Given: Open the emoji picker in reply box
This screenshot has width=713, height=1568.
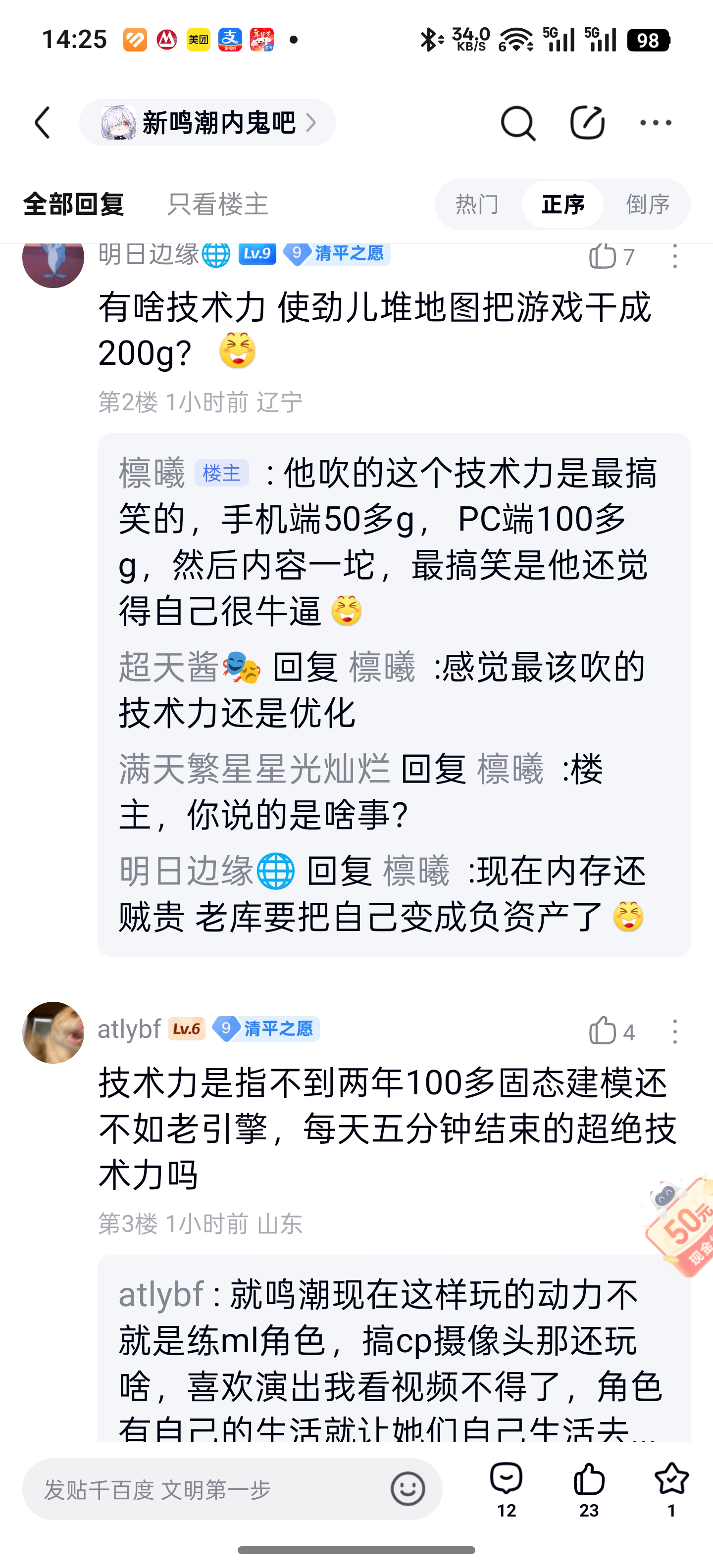Looking at the screenshot, I should [x=407, y=1489].
